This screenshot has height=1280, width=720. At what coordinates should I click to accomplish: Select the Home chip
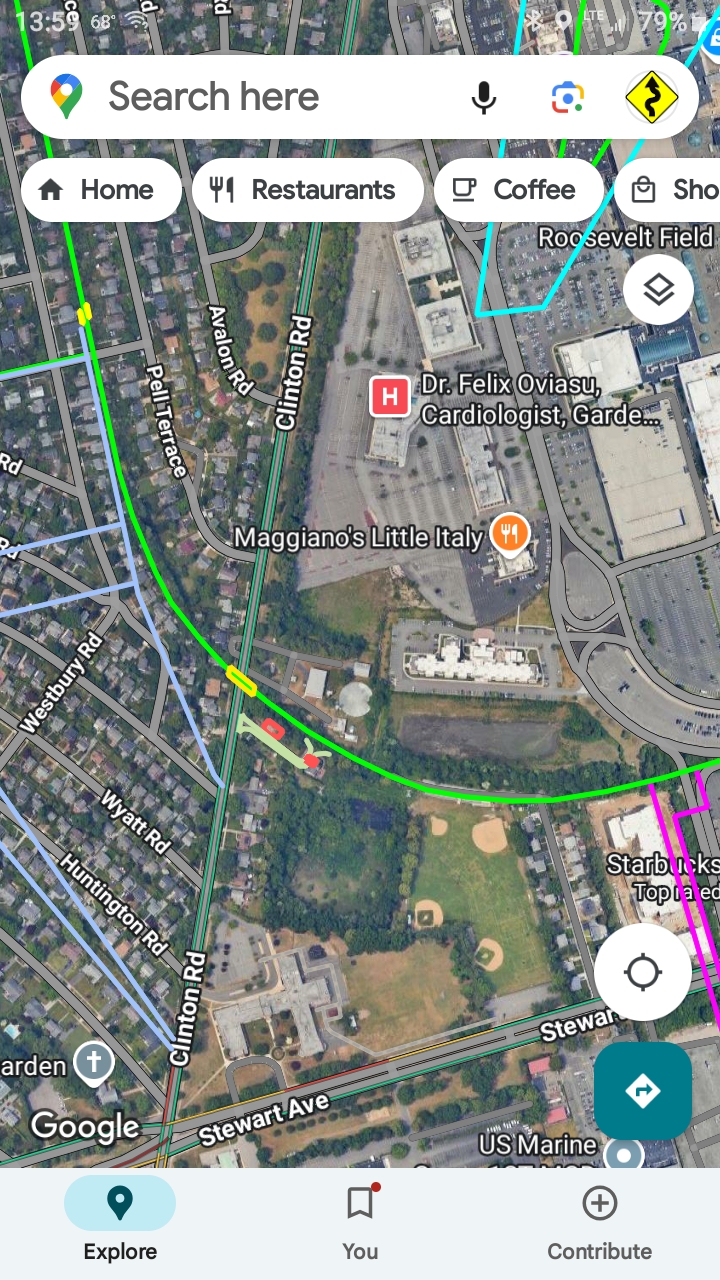point(99,190)
